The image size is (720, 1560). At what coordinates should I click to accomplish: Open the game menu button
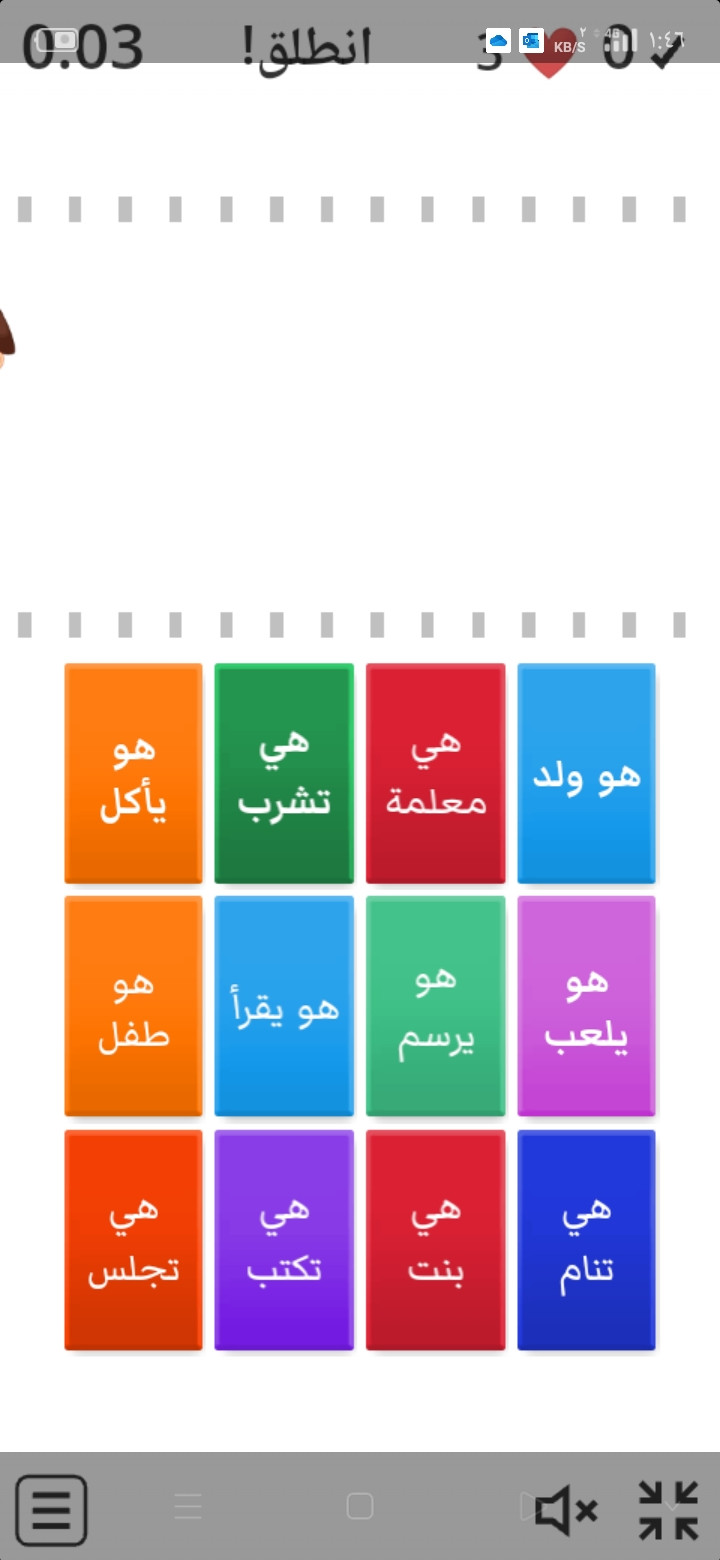51,1510
